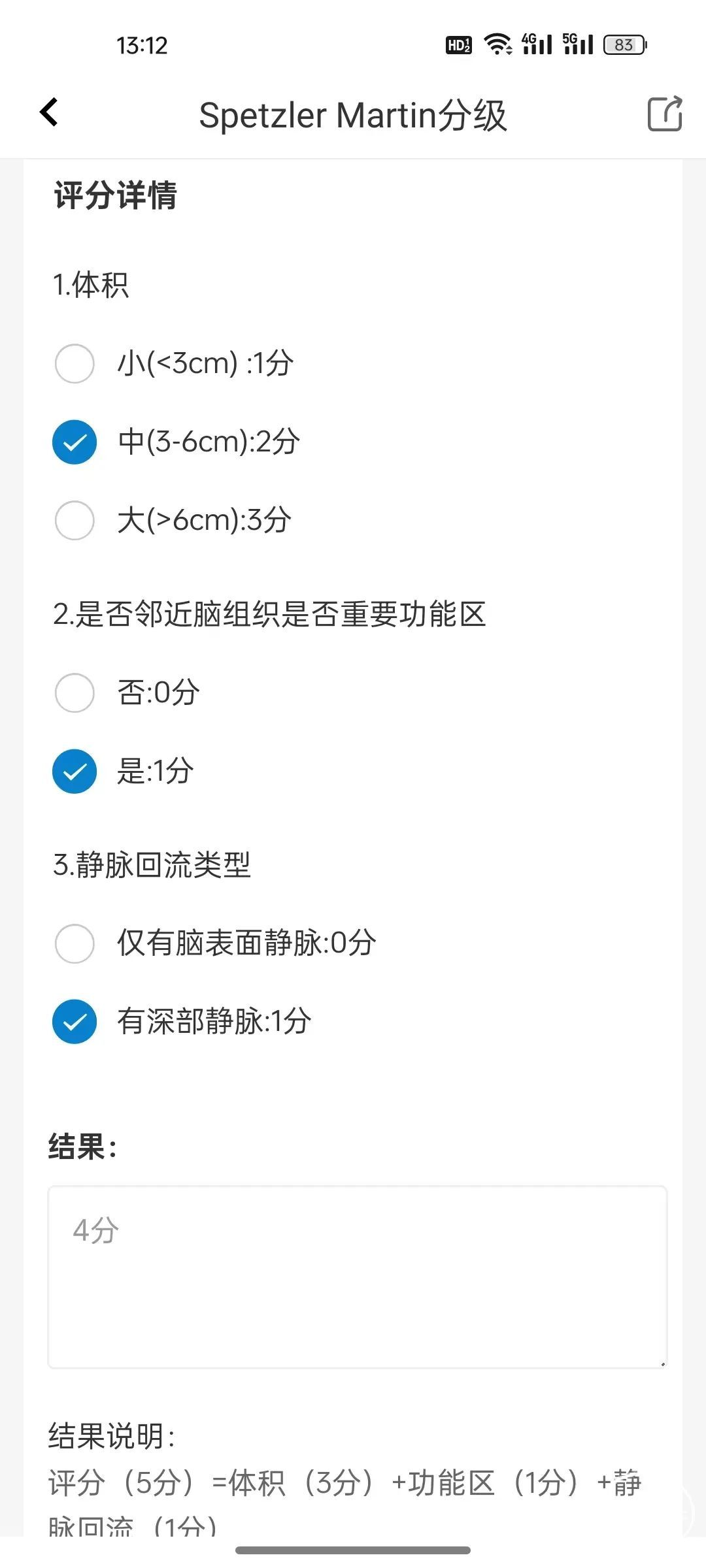Select 小(<3cm):1分 volume option
The image size is (706, 1568).
(x=75, y=363)
